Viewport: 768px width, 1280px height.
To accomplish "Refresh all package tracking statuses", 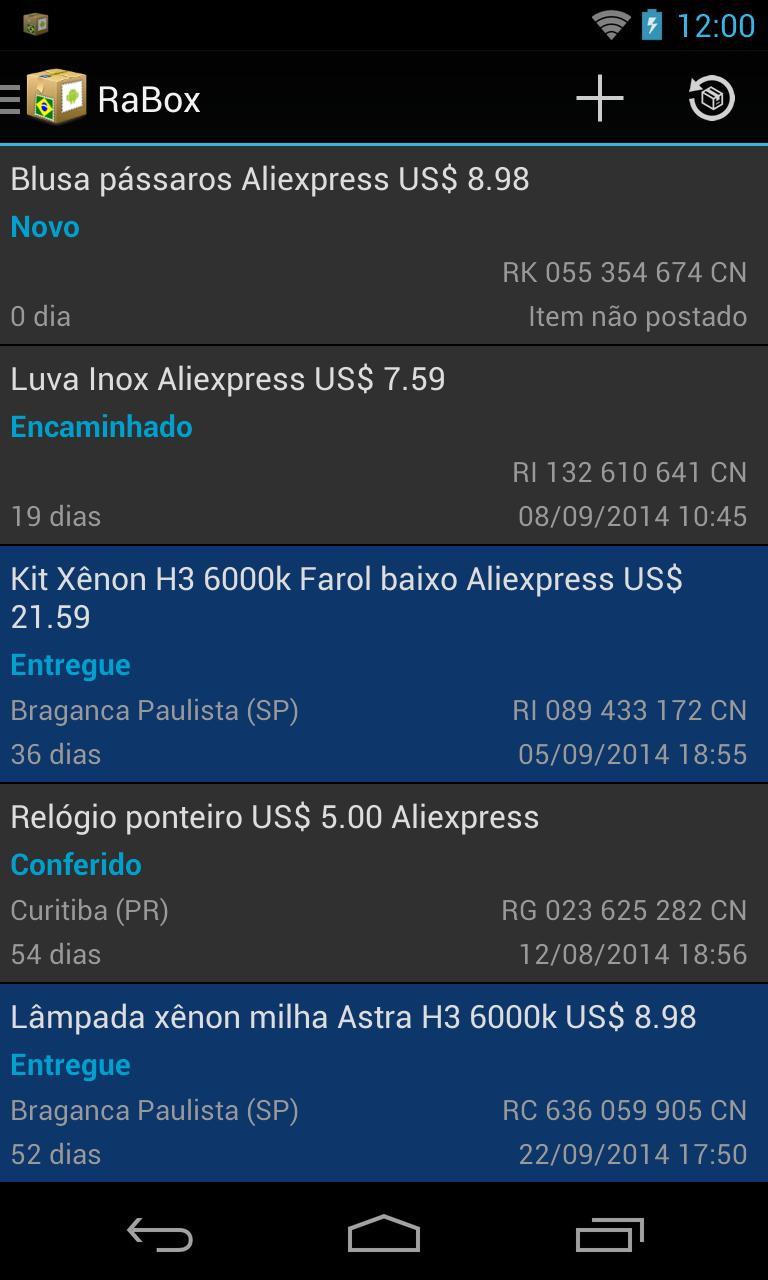I will point(711,98).
